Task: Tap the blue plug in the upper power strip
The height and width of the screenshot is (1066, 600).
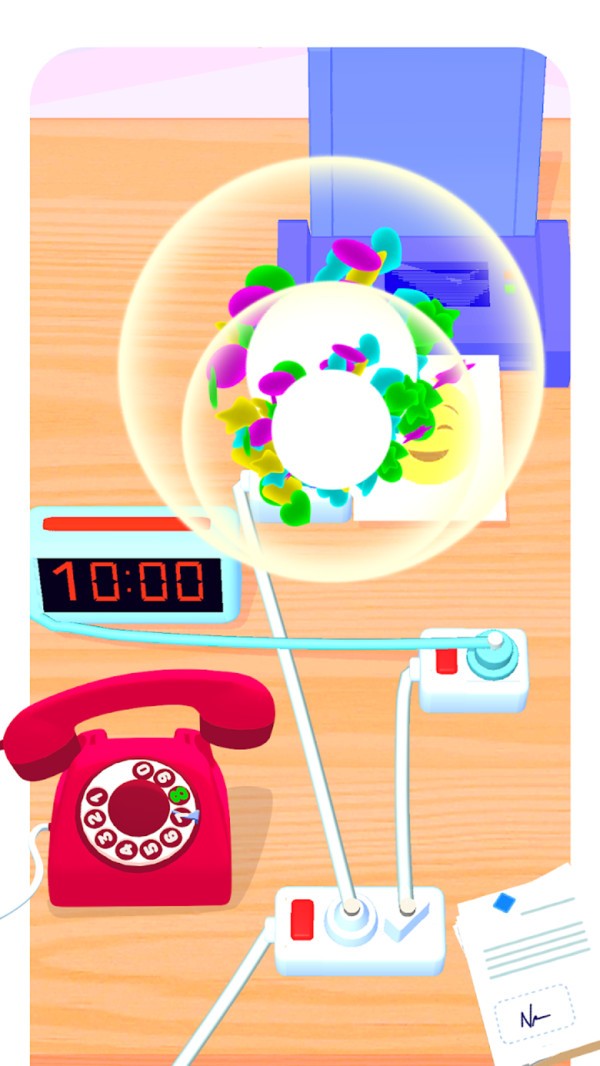Action: point(493,651)
